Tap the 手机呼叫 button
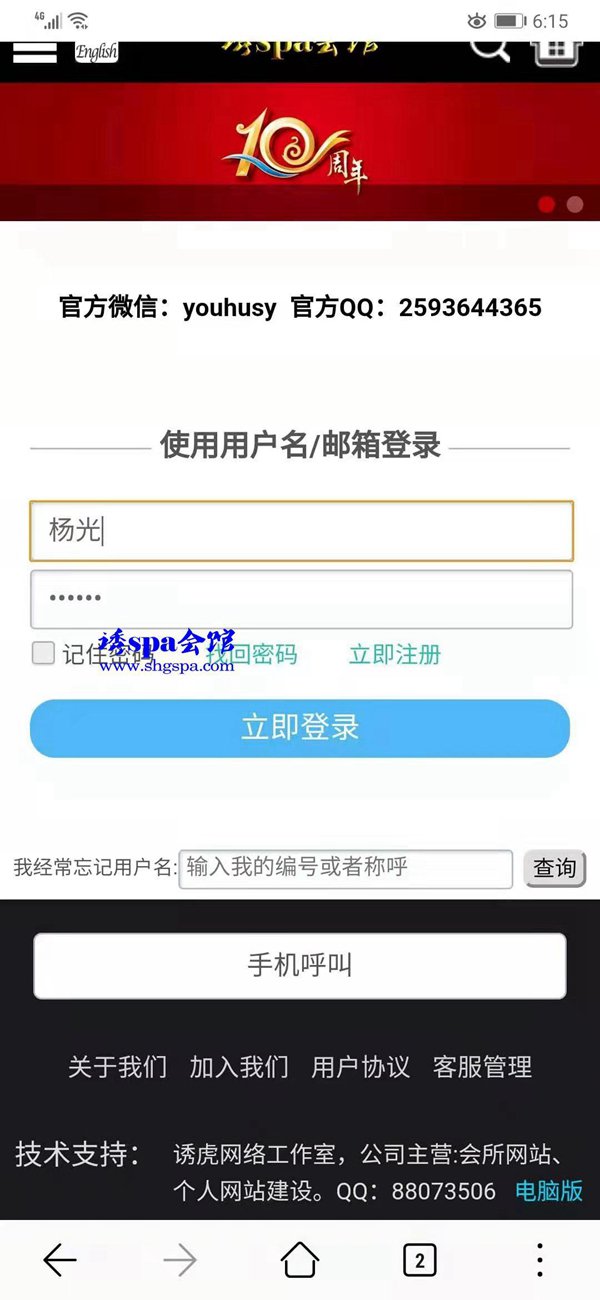 tap(300, 966)
